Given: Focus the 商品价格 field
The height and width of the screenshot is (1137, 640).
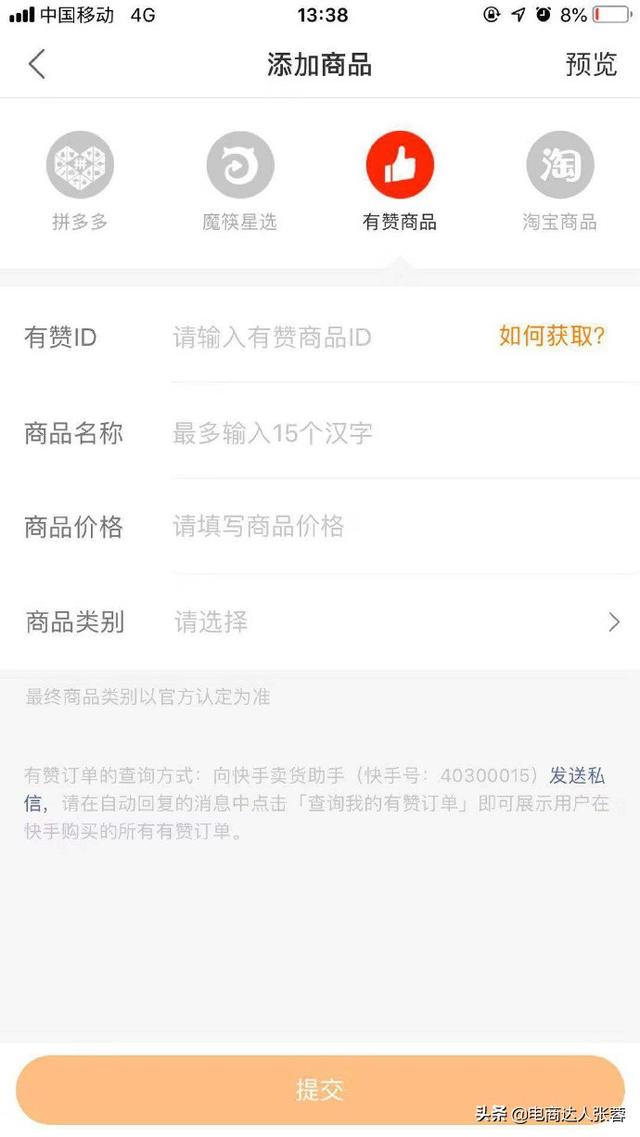Looking at the screenshot, I should 404,526.
